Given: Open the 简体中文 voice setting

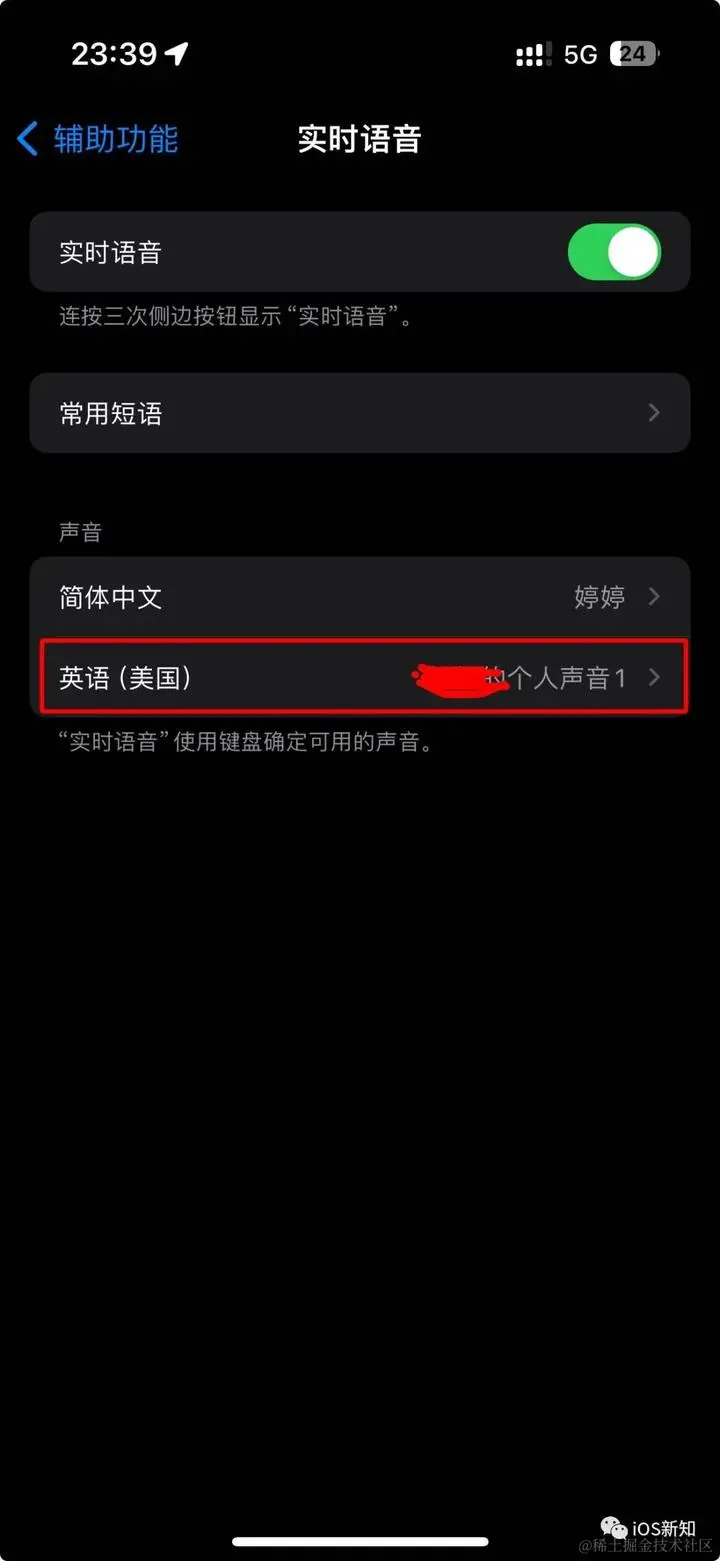Looking at the screenshot, I should point(360,597).
